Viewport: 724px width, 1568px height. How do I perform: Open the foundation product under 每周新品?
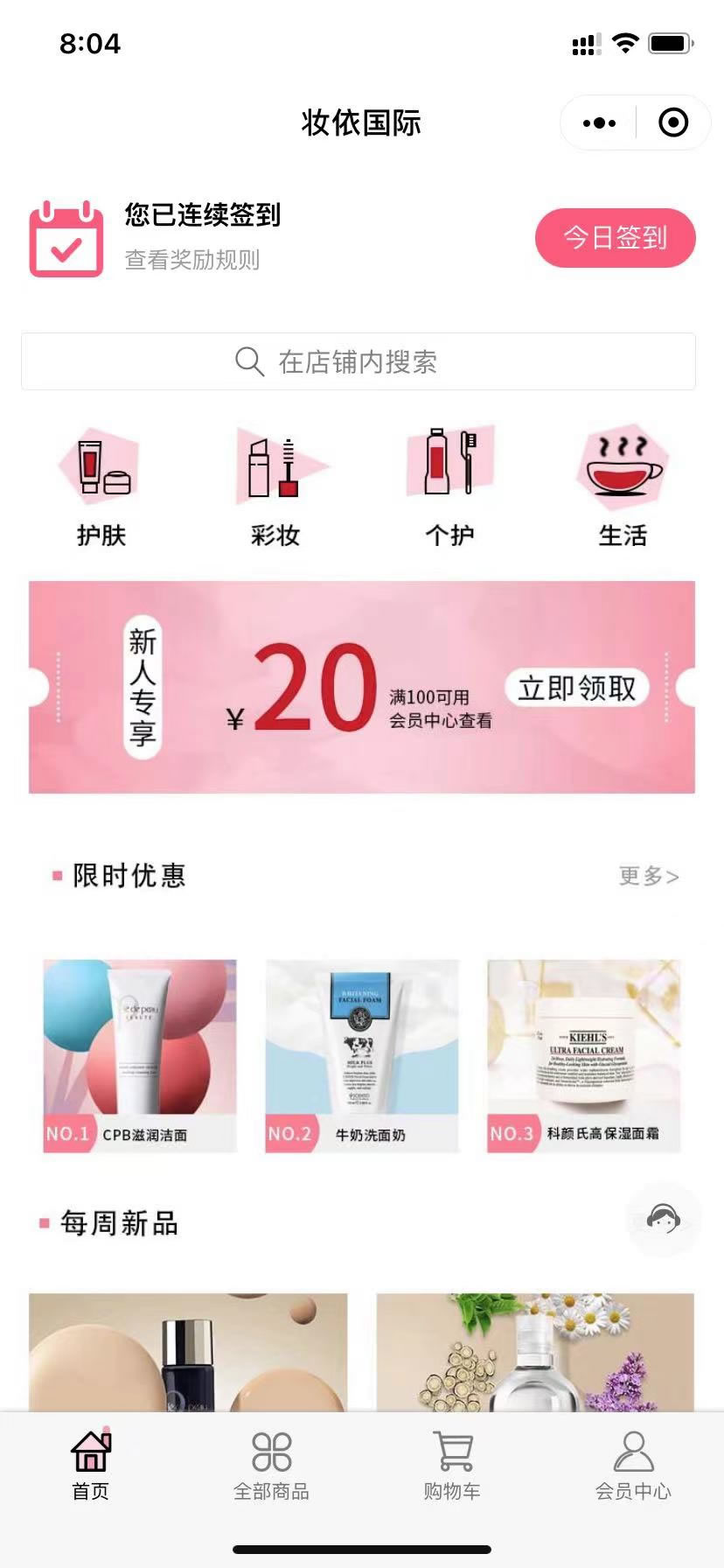[x=188, y=1352]
